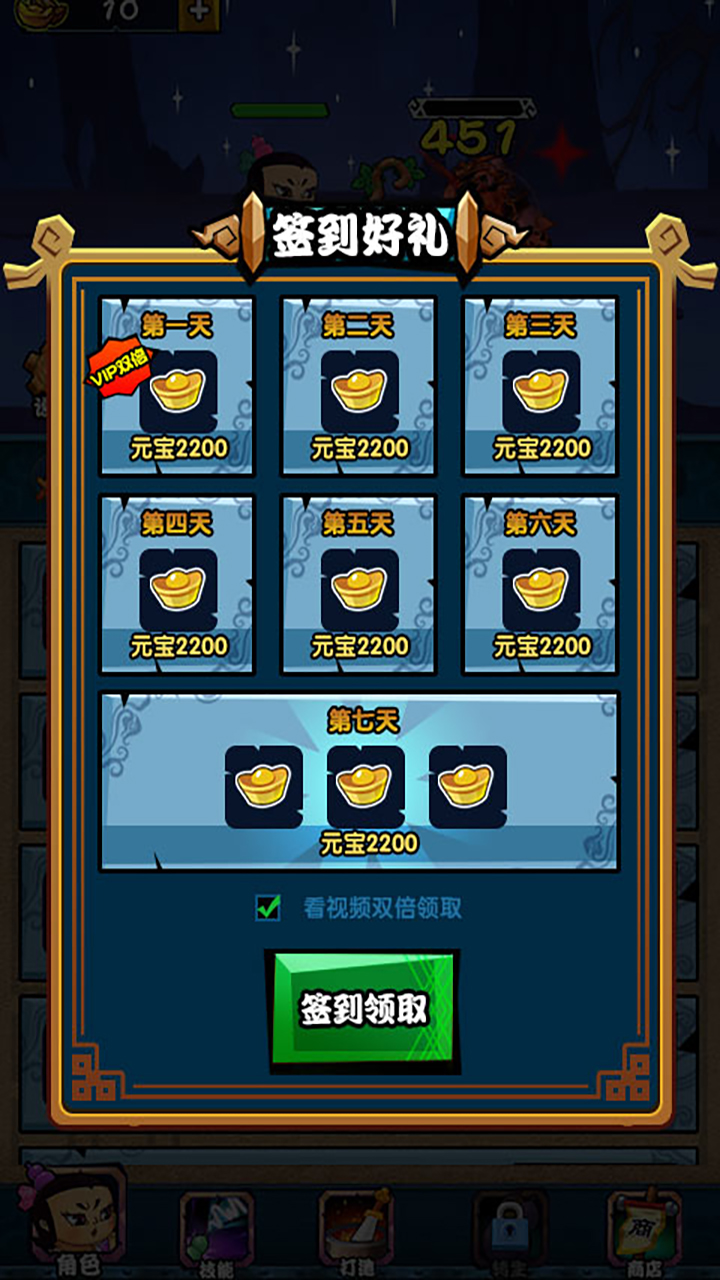Select the 第七天 reward card

point(359,782)
